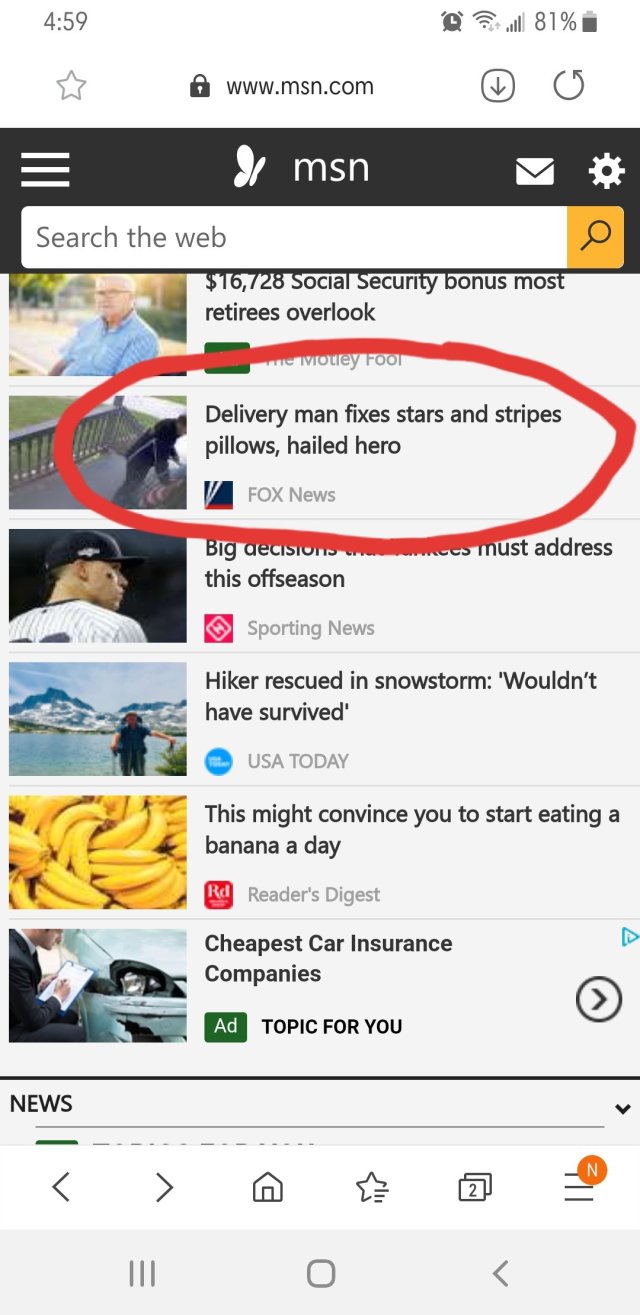
Task: Reload the page
Action: click(568, 87)
